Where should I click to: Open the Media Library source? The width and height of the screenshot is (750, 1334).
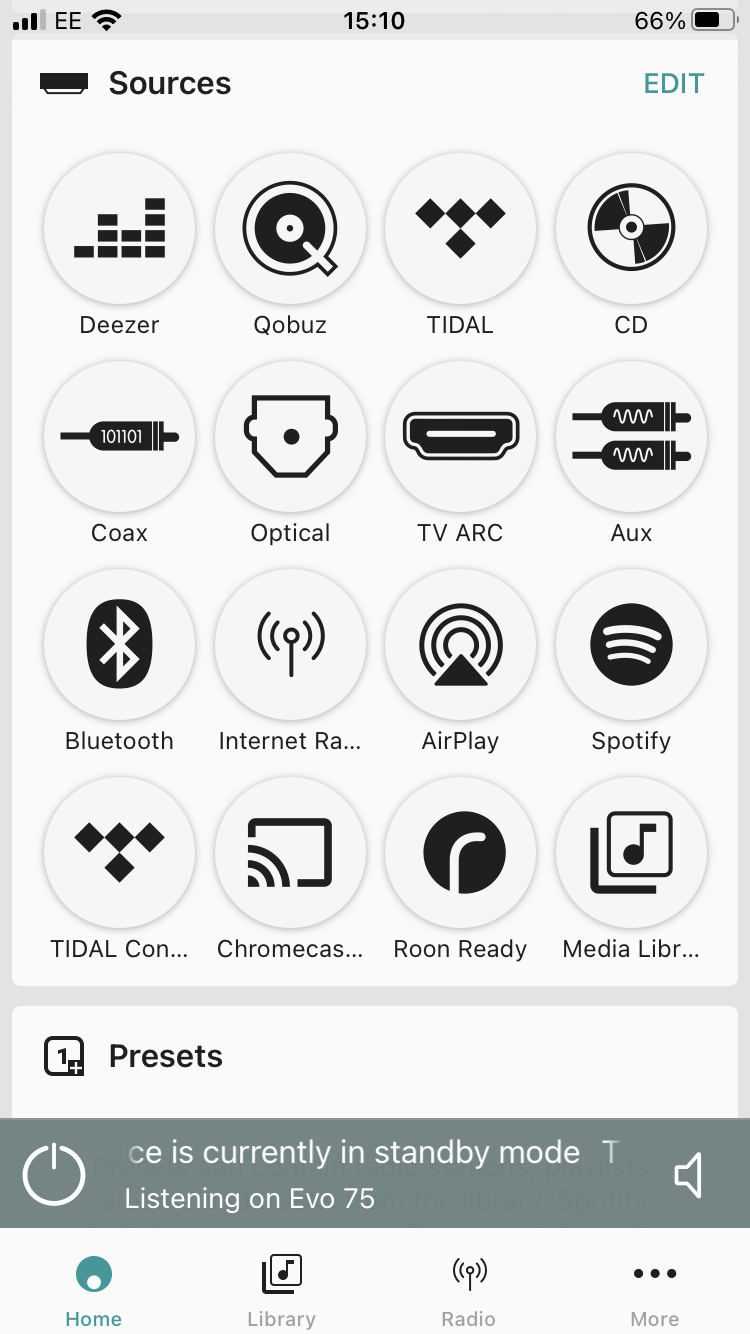point(631,853)
